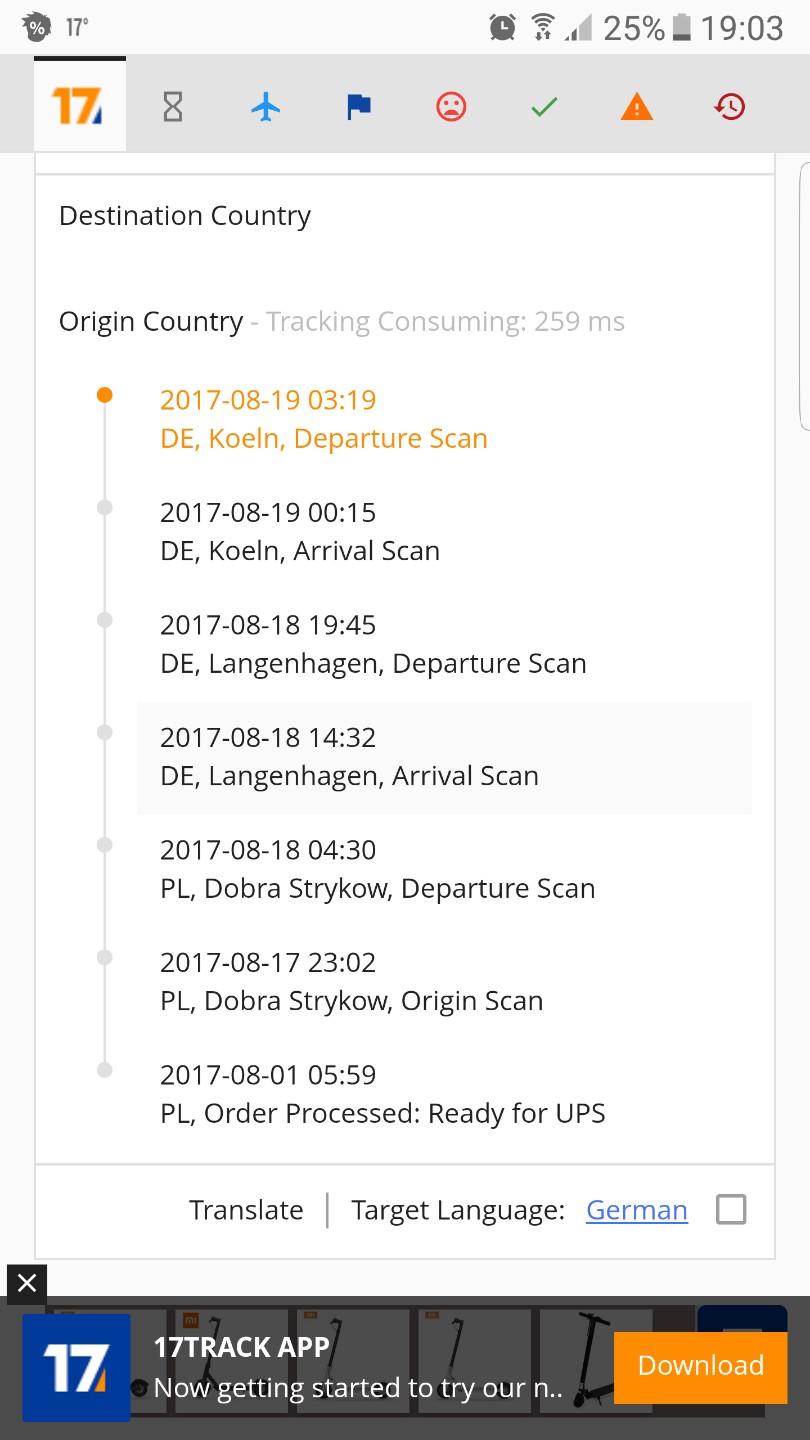Open the orange warning alert tab

click(x=637, y=106)
